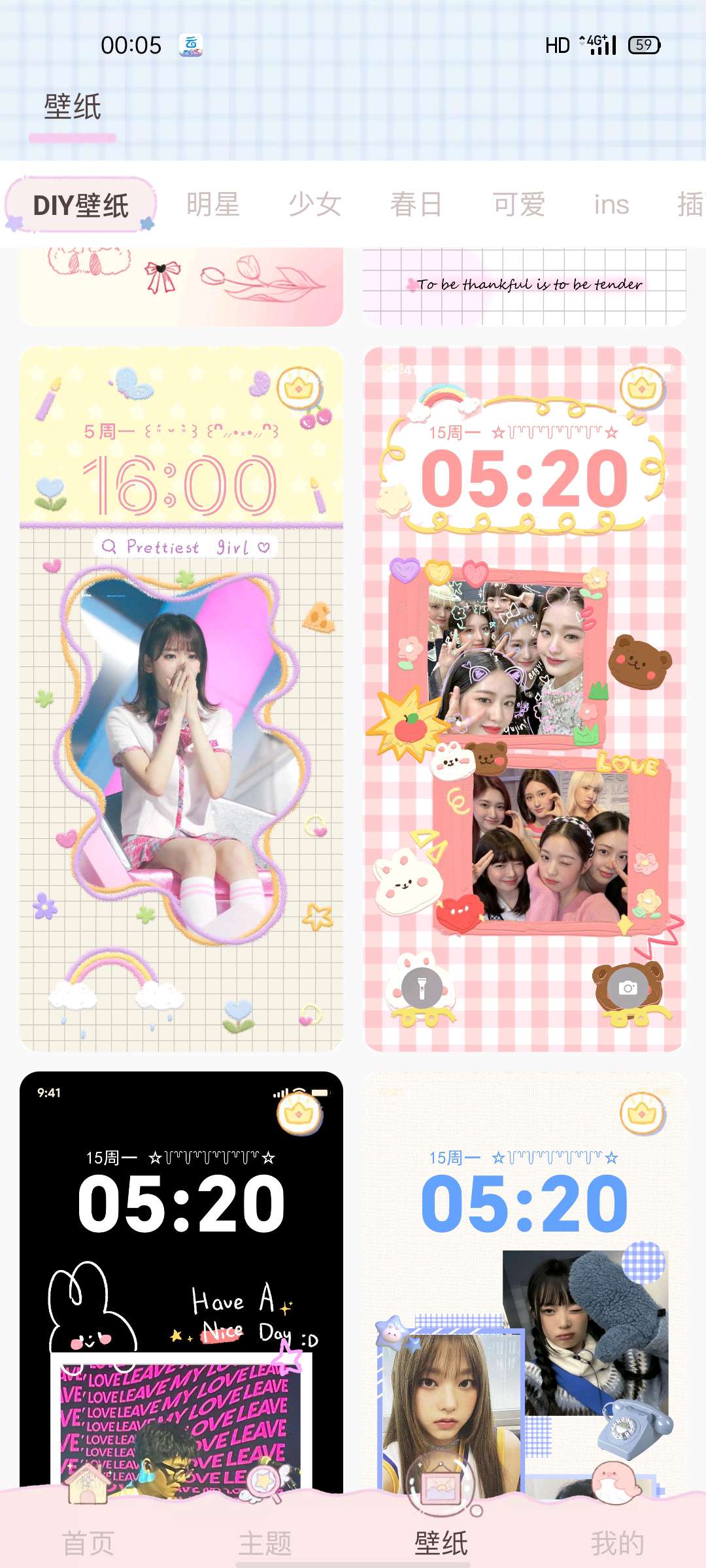
Task: Open the black Have A Nice Day wallpaper
Action: click(x=181, y=1274)
